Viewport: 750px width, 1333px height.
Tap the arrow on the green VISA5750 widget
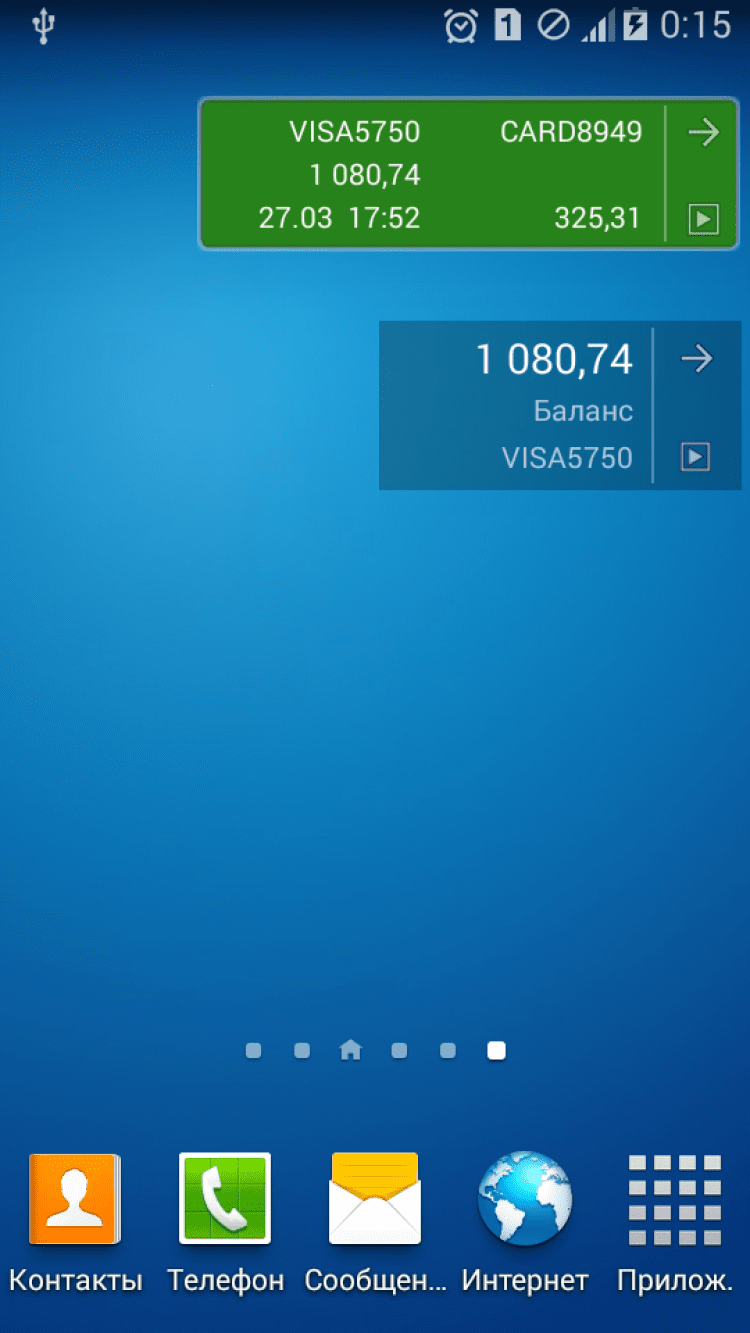click(x=704, y=132)
